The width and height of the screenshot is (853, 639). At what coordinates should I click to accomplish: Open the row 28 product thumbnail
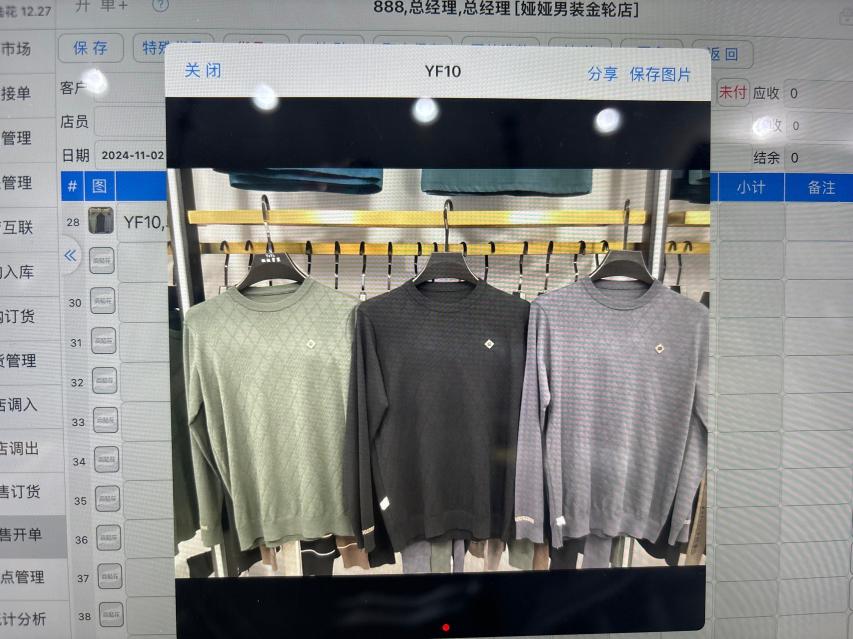coord(100,221)
